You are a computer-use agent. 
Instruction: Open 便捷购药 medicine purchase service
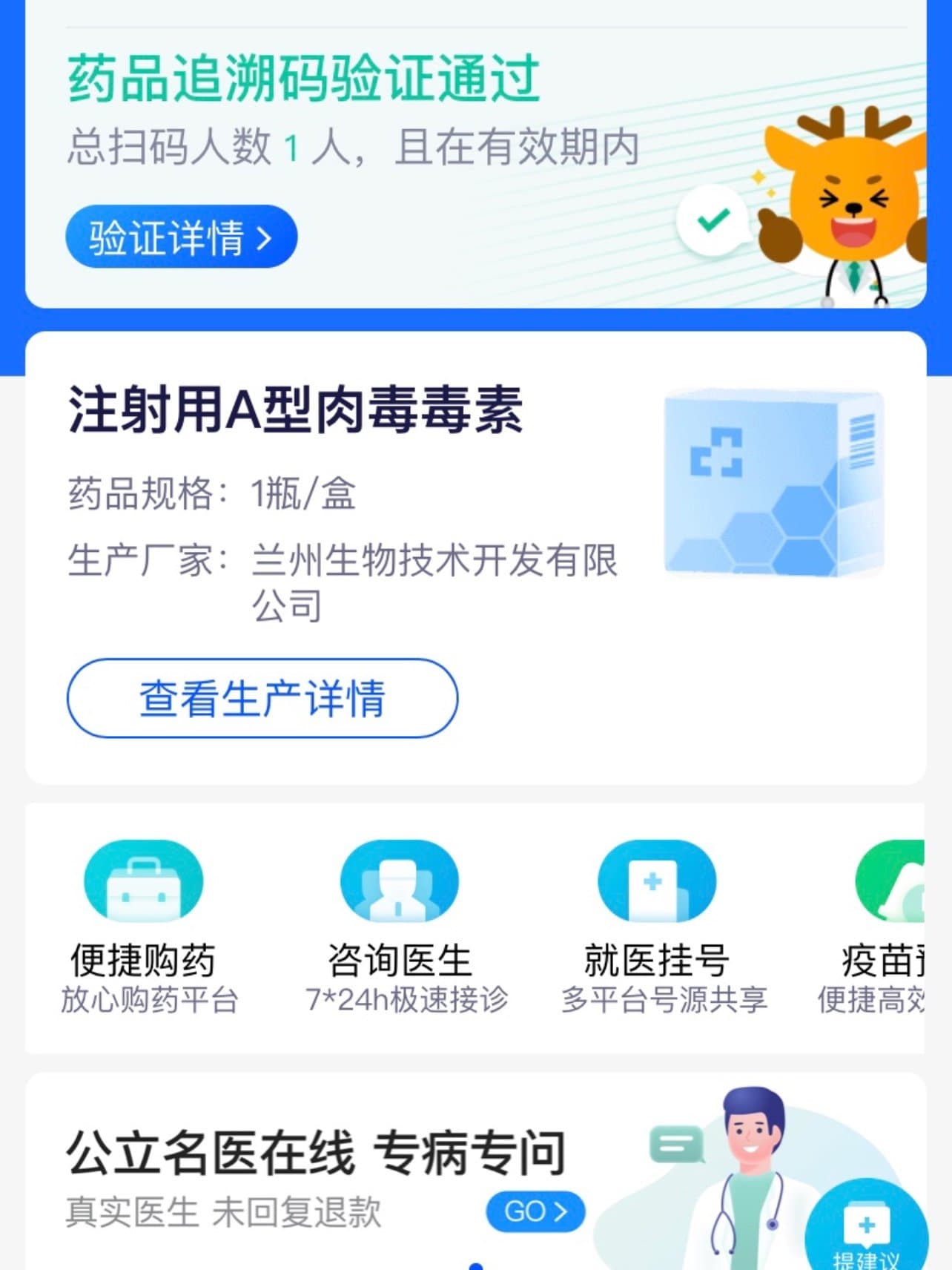point(144,926)
